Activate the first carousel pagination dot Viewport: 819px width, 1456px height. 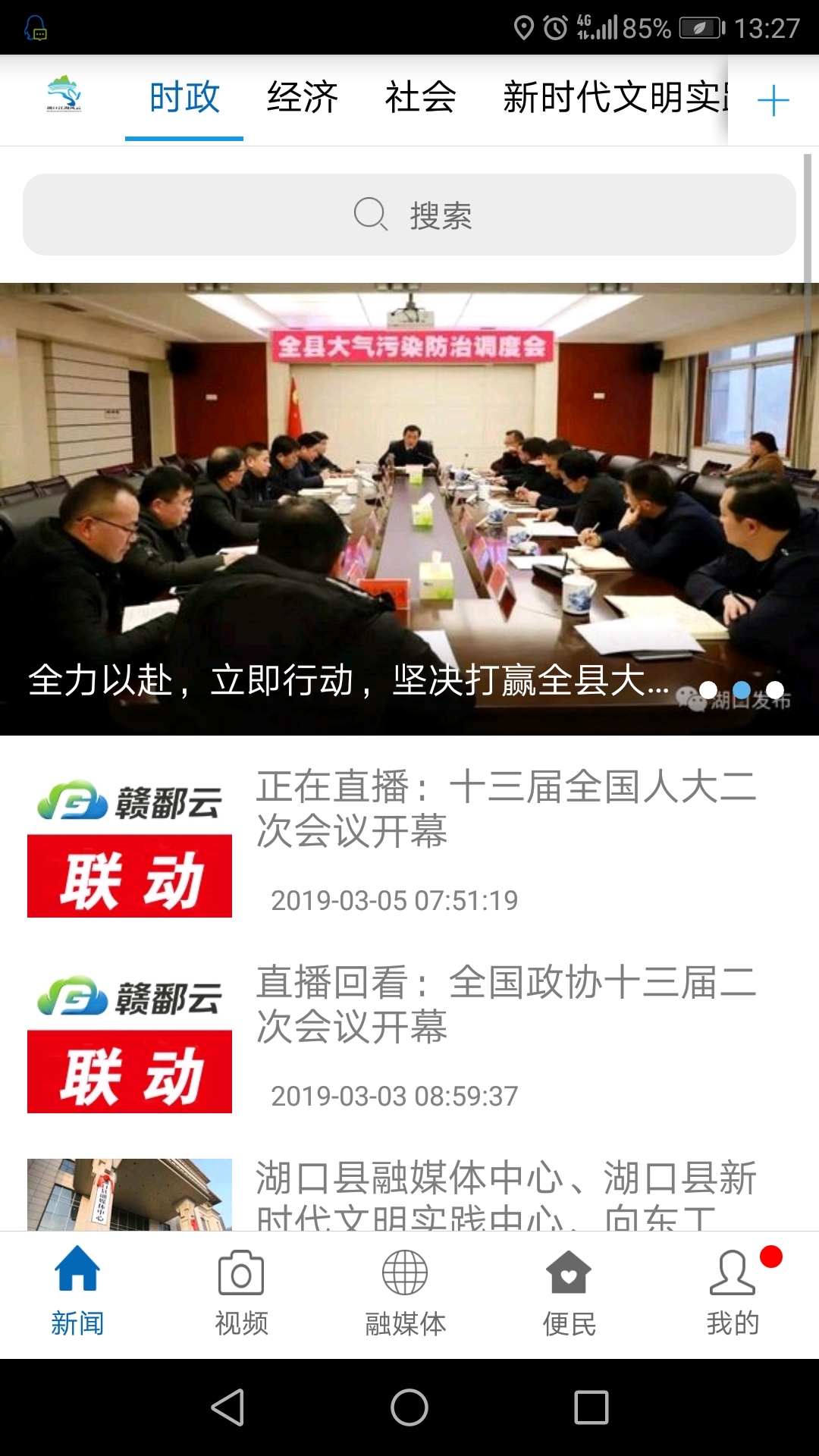coord(707,690)
